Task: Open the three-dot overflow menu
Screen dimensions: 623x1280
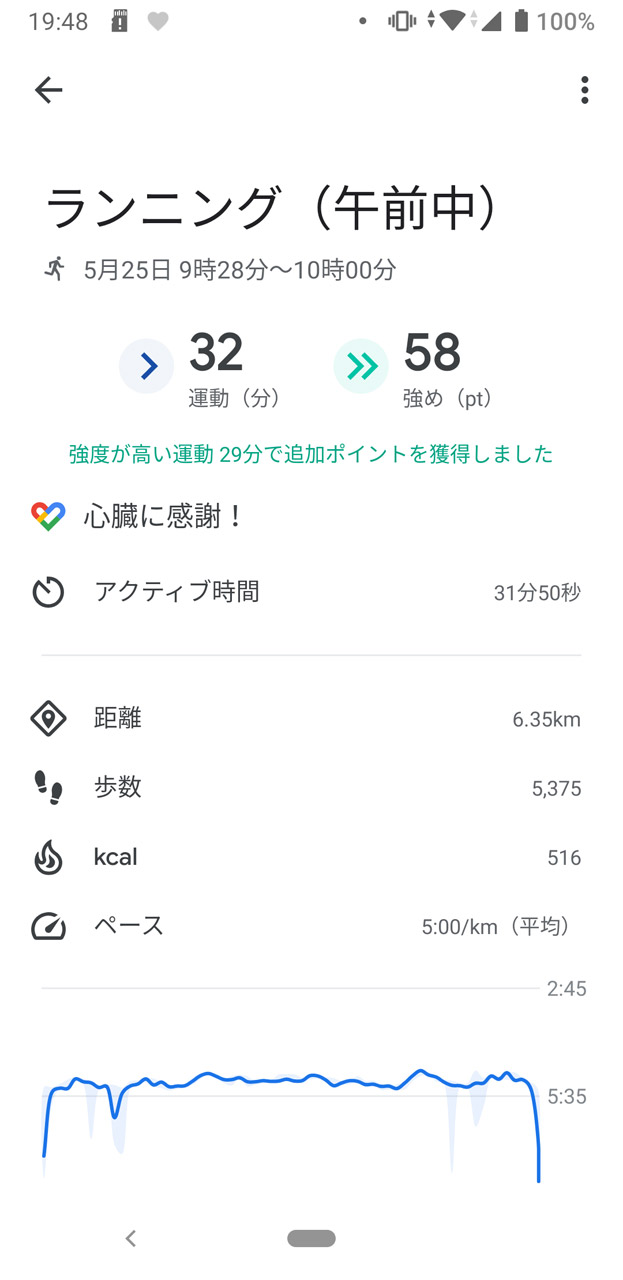Action: 584,90
